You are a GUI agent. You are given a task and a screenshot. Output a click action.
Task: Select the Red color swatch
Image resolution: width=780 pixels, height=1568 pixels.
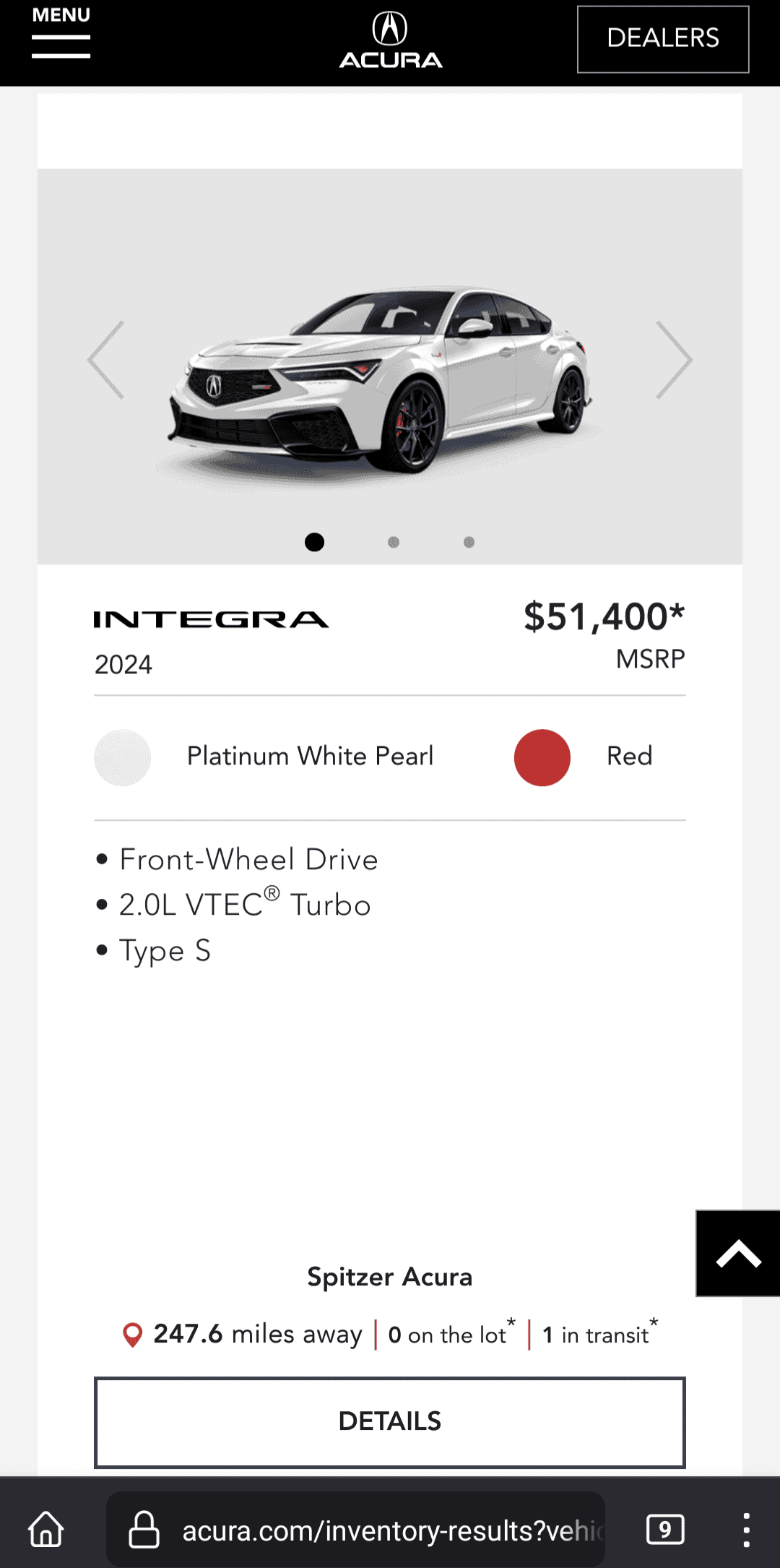click(542, 757)
